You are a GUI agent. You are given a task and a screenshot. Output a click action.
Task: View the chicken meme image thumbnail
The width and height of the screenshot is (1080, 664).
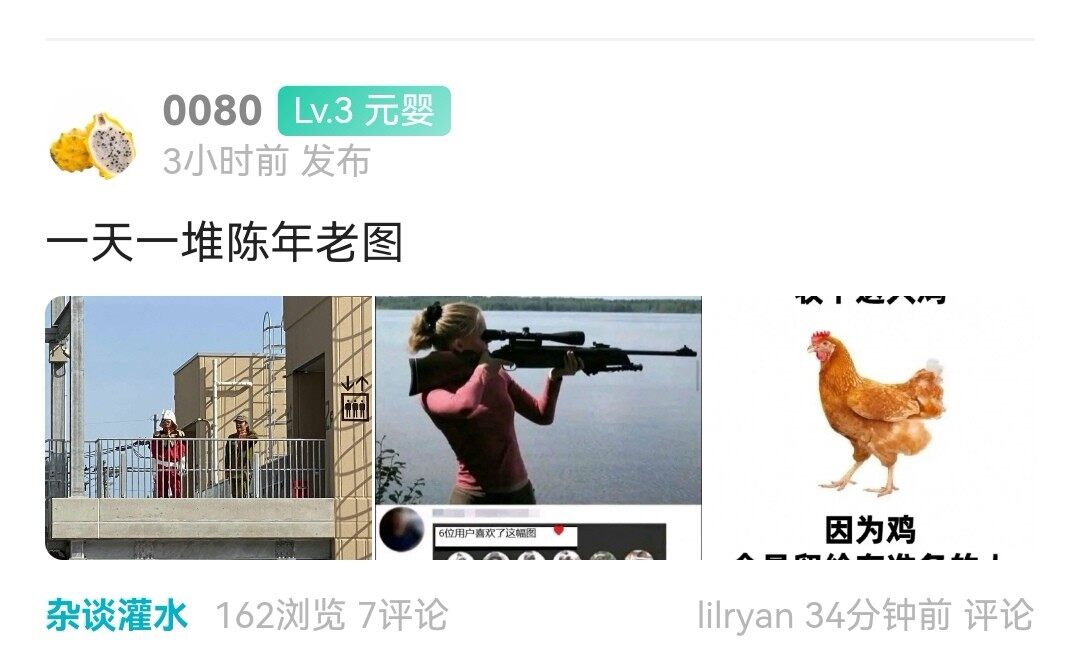[869, 428]
